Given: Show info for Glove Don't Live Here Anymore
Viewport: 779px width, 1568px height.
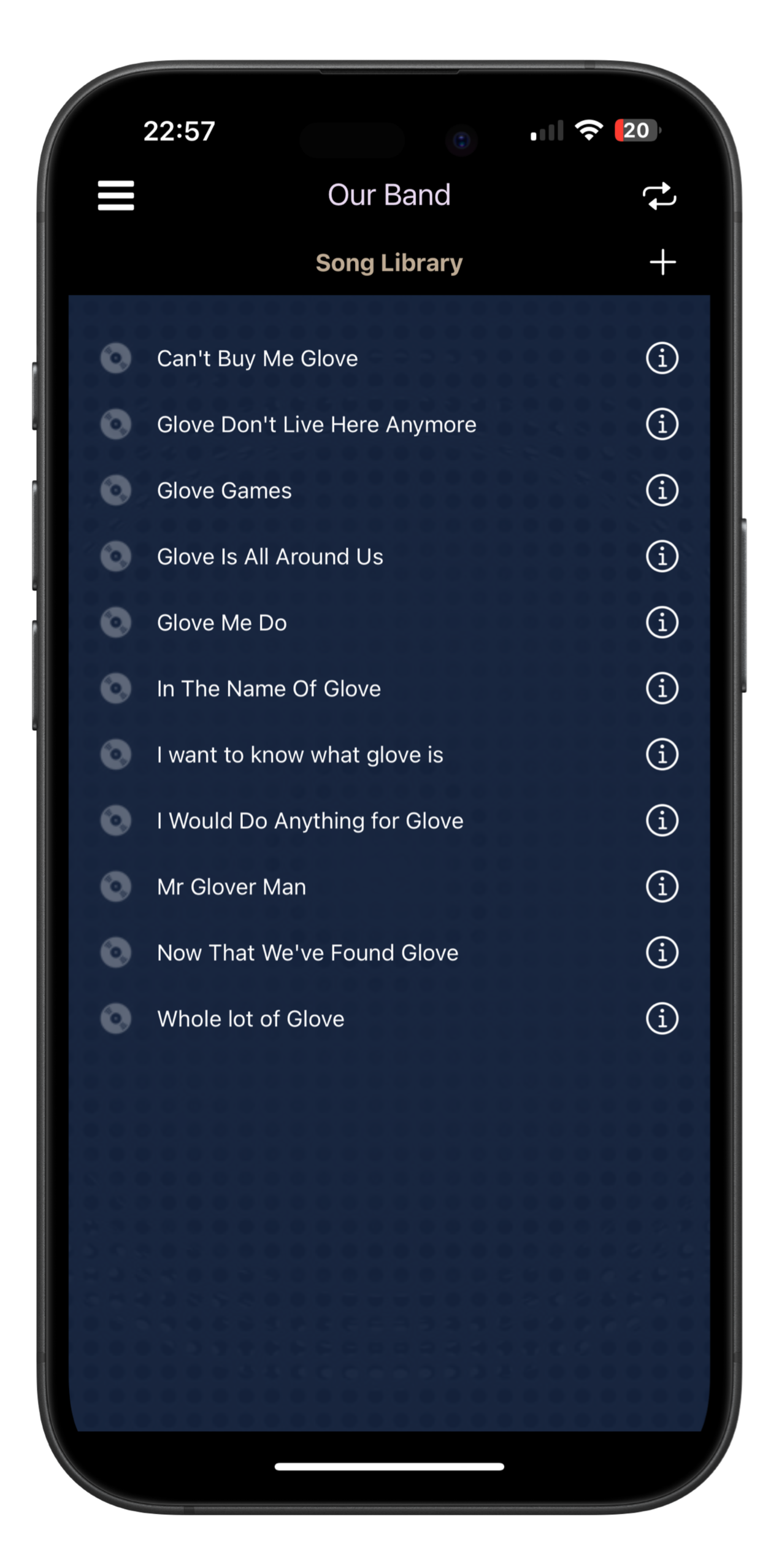Looking at the screenshot, I should point(662,425).
